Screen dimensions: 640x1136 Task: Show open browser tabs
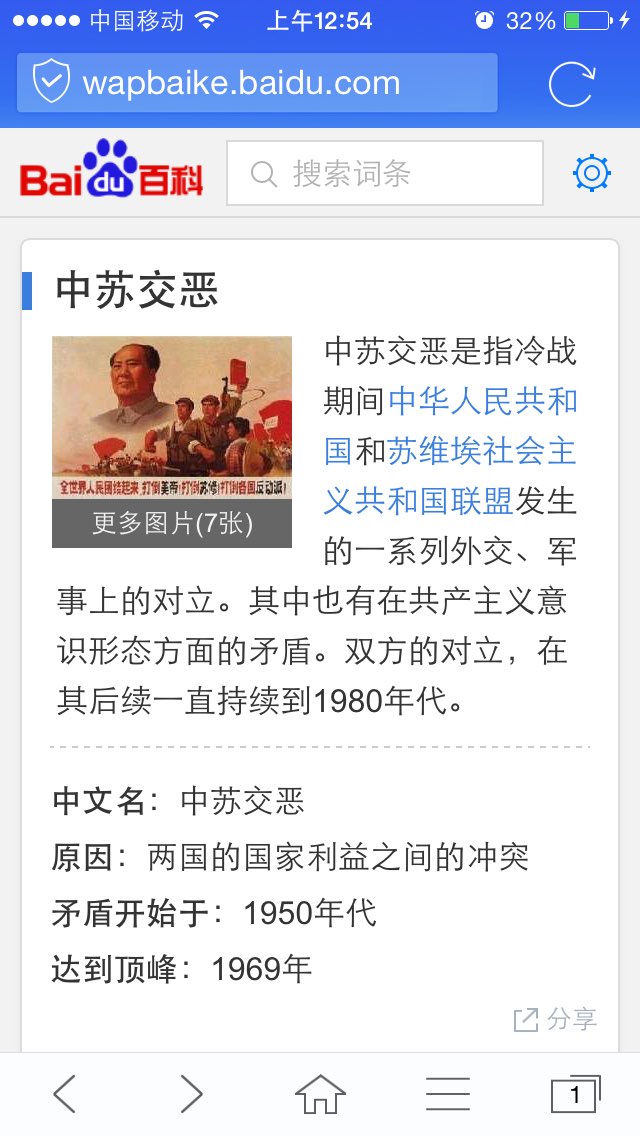[x=575, y=1094]
